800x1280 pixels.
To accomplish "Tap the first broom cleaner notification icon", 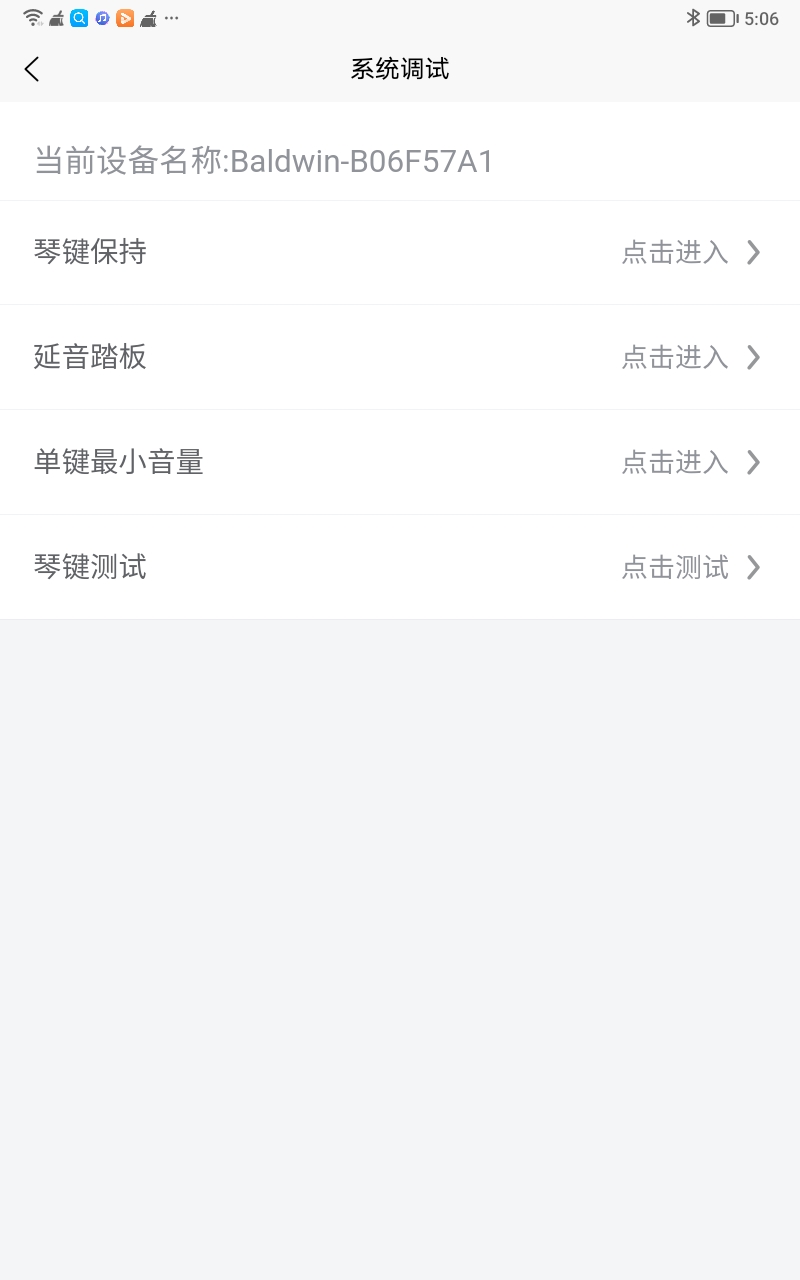I will 56,18.
